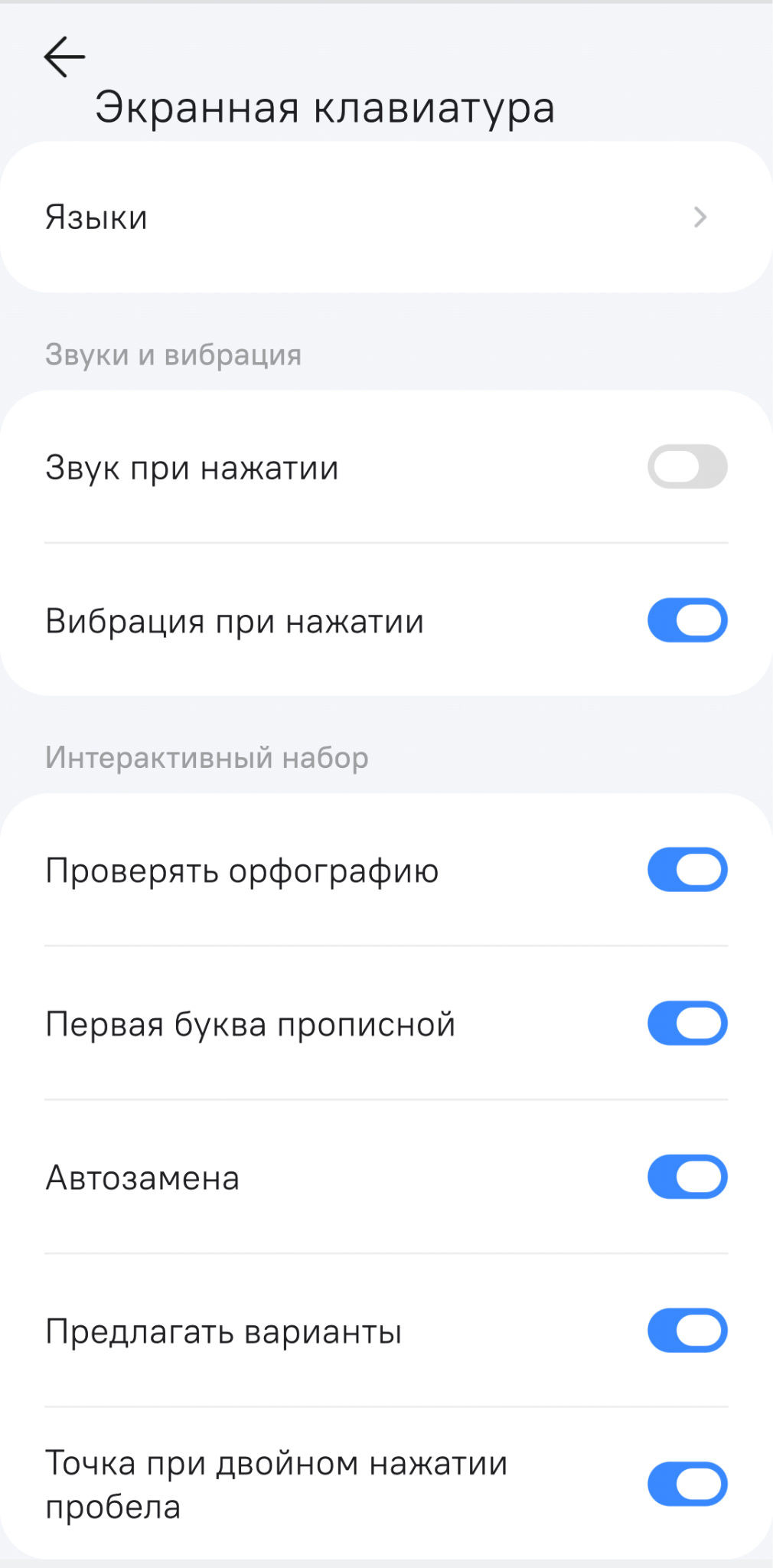The image size is (773, 1568).
Task: Turn off Вибрация при нажатии
Action: (x=687, y=620)
